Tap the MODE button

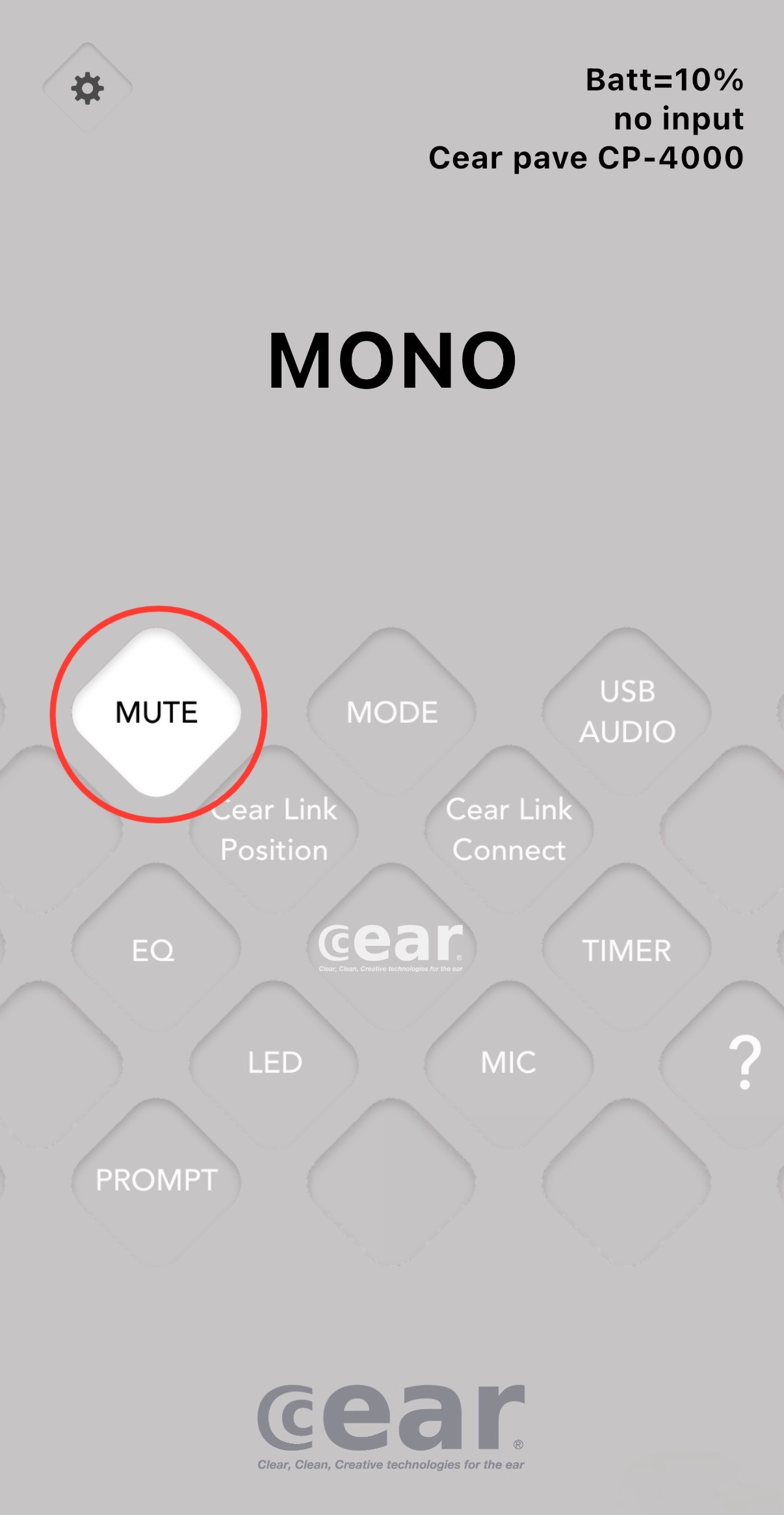tap(391, 712)
